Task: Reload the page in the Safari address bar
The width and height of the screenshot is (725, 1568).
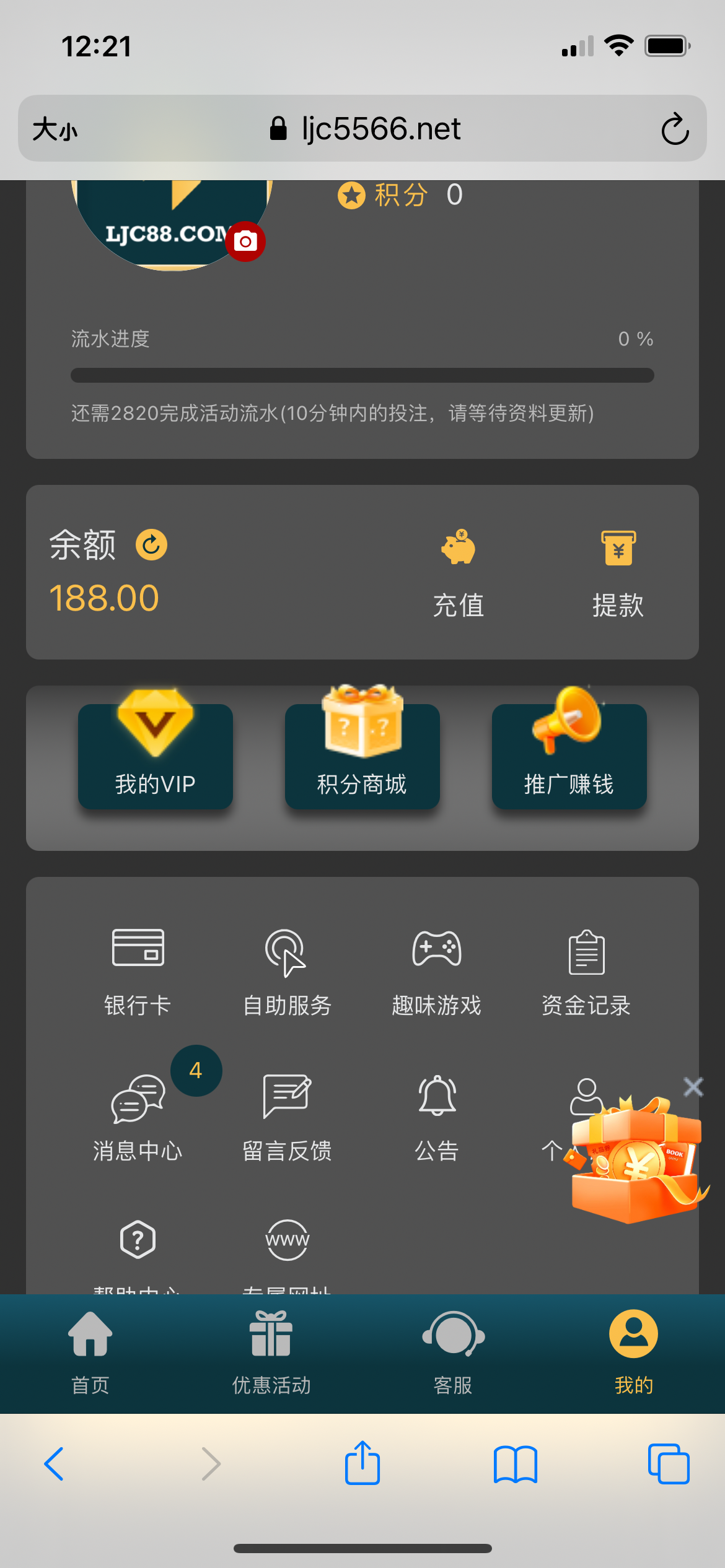Action: coord(675,129)
